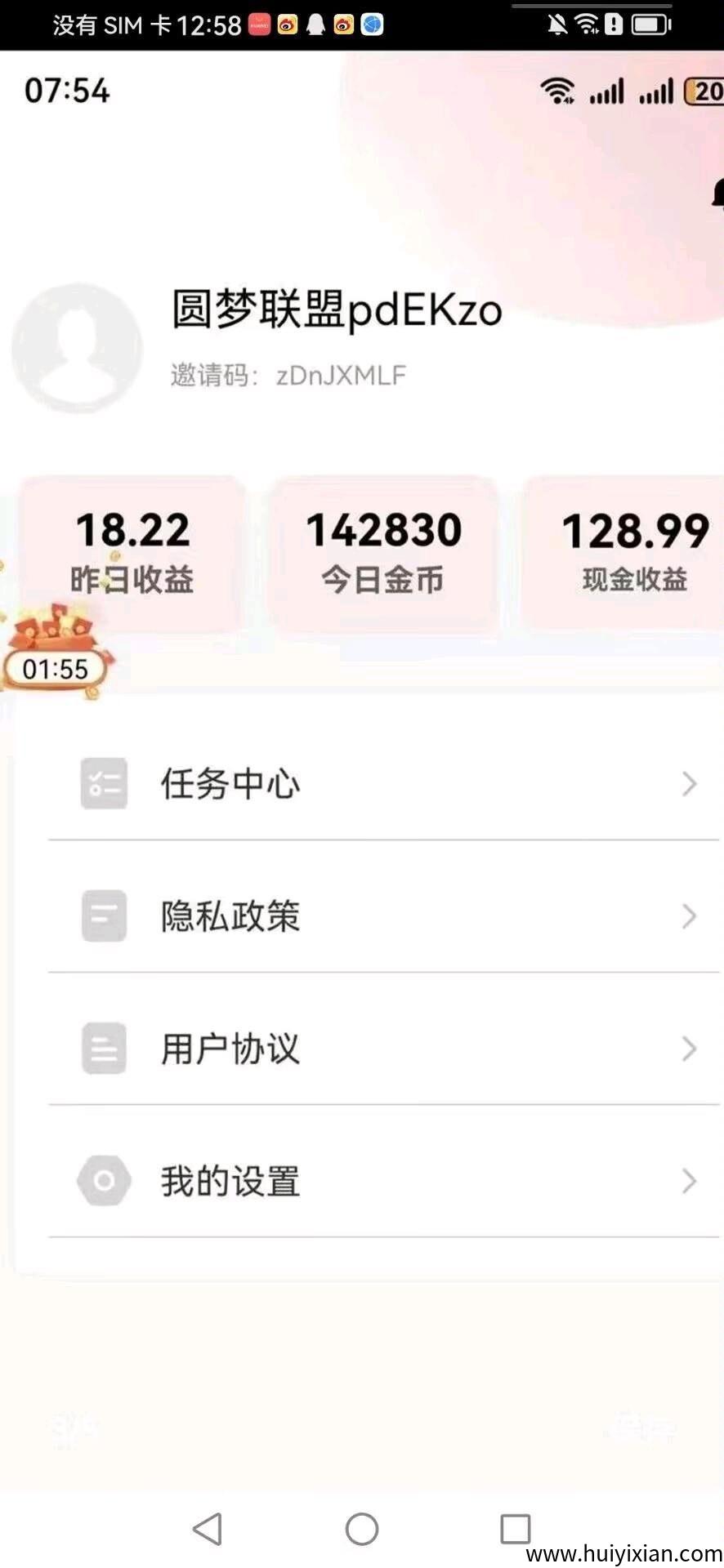Tap the profile avatar picture
Image resolution: width=724 pixels, height=1568 pixels.
(x=78, y=349)
